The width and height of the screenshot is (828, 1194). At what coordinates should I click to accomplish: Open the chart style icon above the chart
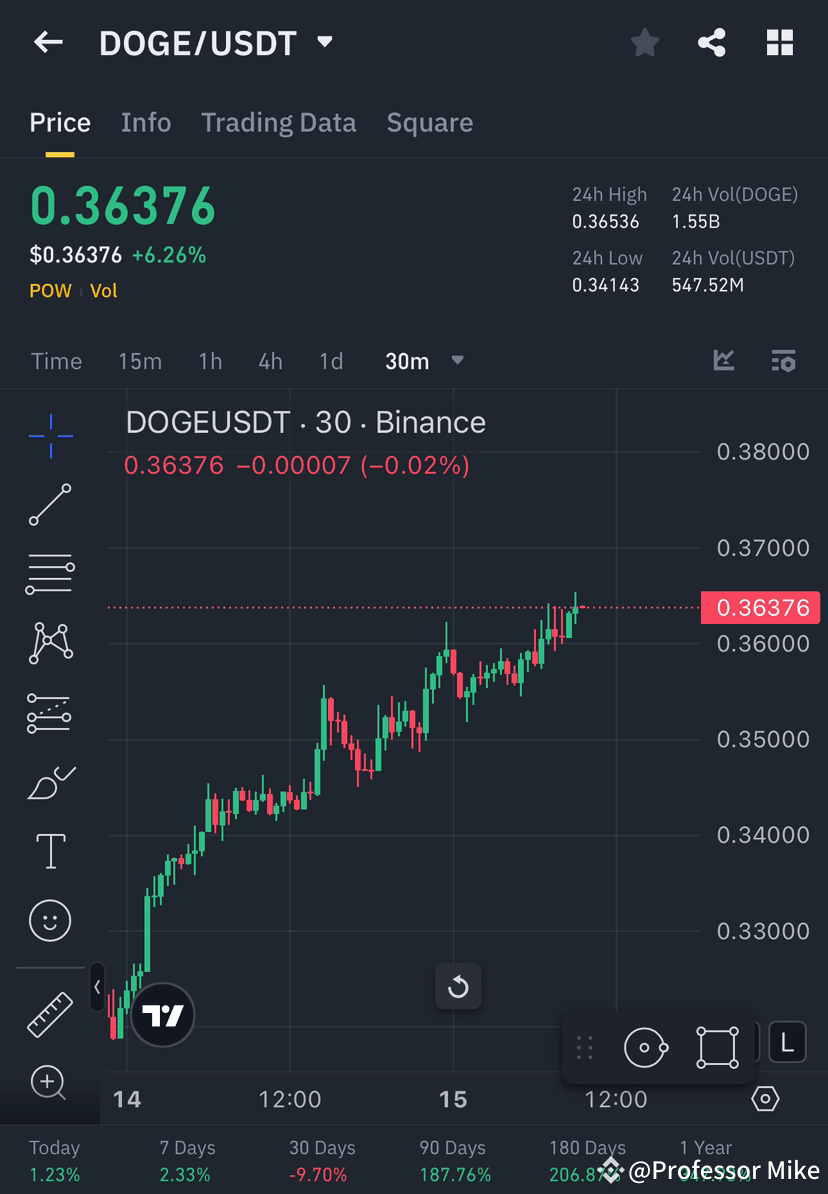(x=723, y=361)
